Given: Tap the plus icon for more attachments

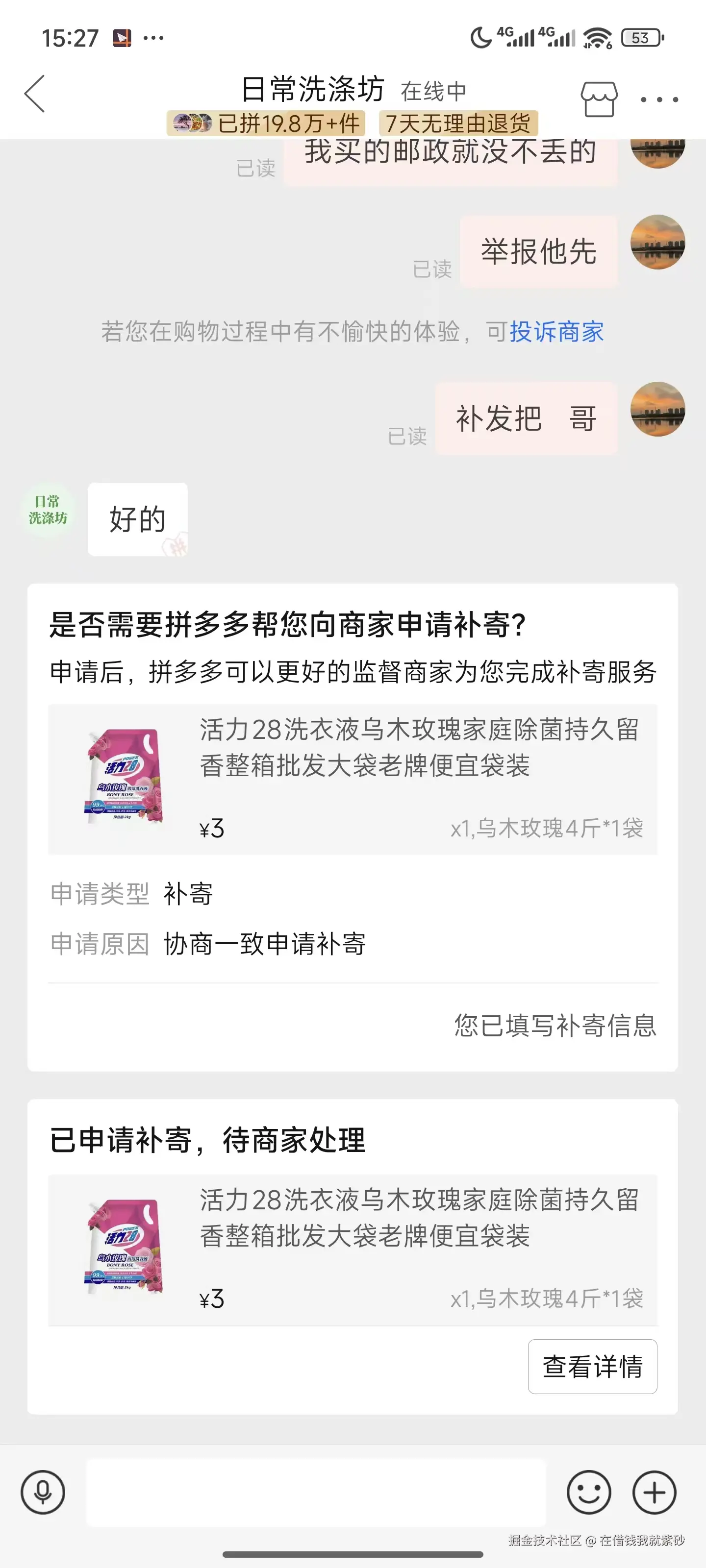Looking at the screenshot, I should (x=655, y=1493).
